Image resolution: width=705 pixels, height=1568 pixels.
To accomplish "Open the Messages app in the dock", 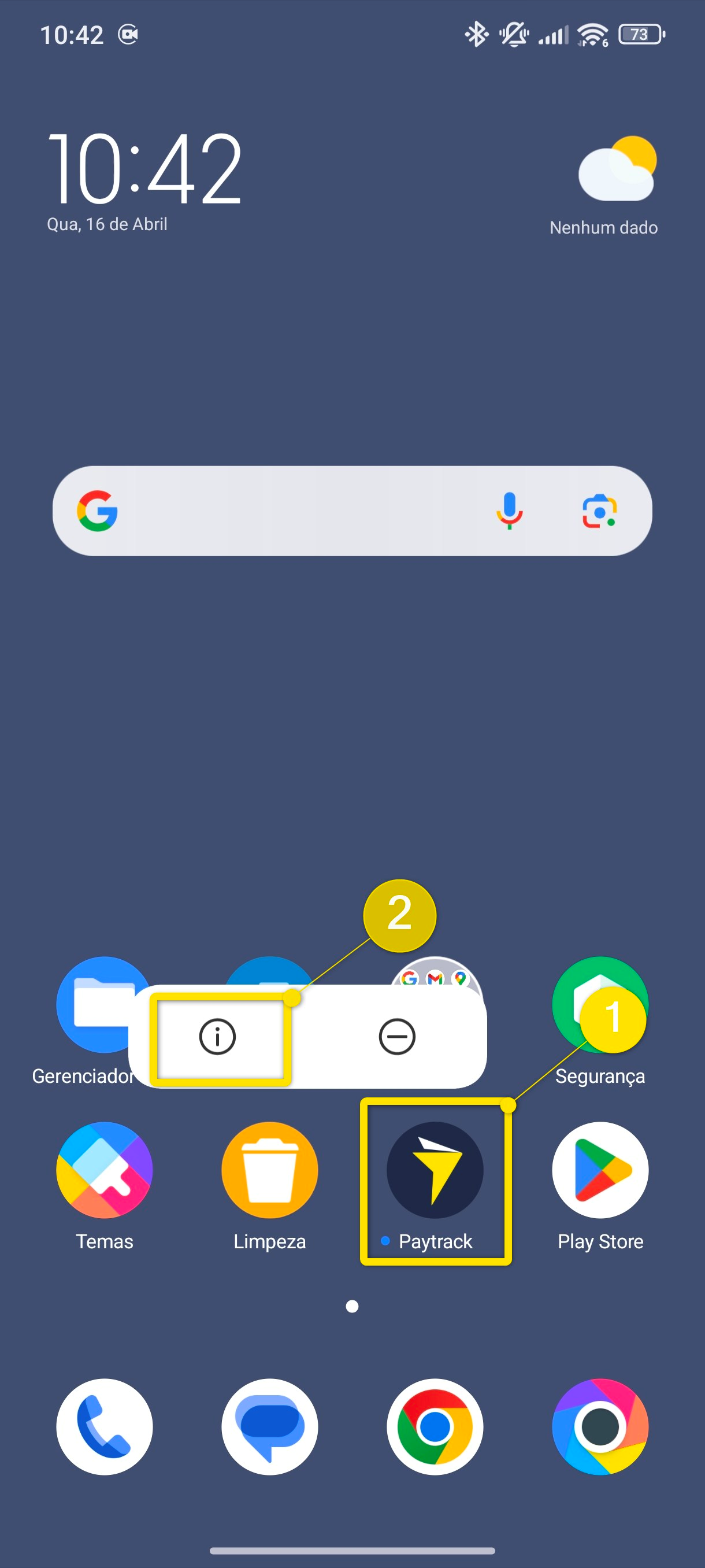I will [x=269, y=1427].
